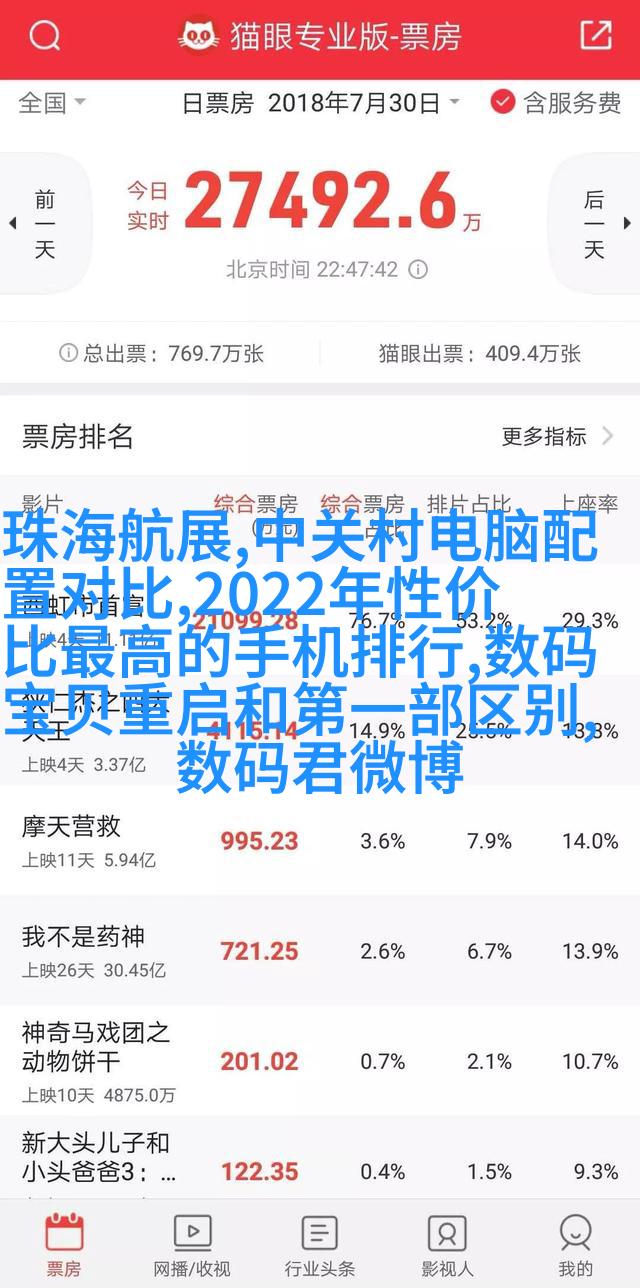Select the 票房 bottom tab
Viewport: 640px width, 1288px height.
pyautogui.click(x=64, y=1242)
